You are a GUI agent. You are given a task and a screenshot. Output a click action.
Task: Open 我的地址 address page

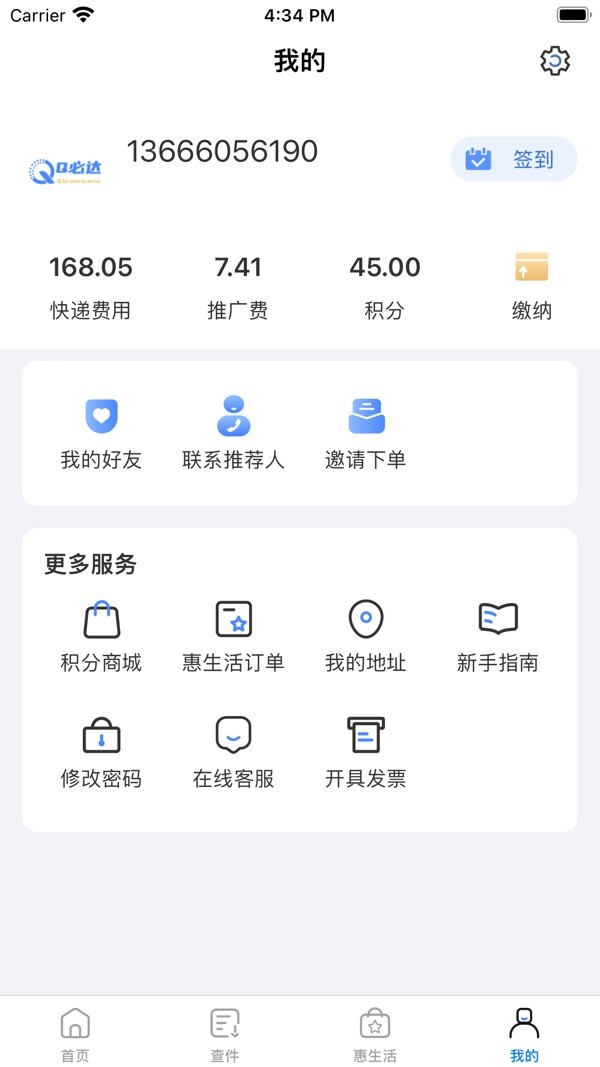click(x=365, y=636)
